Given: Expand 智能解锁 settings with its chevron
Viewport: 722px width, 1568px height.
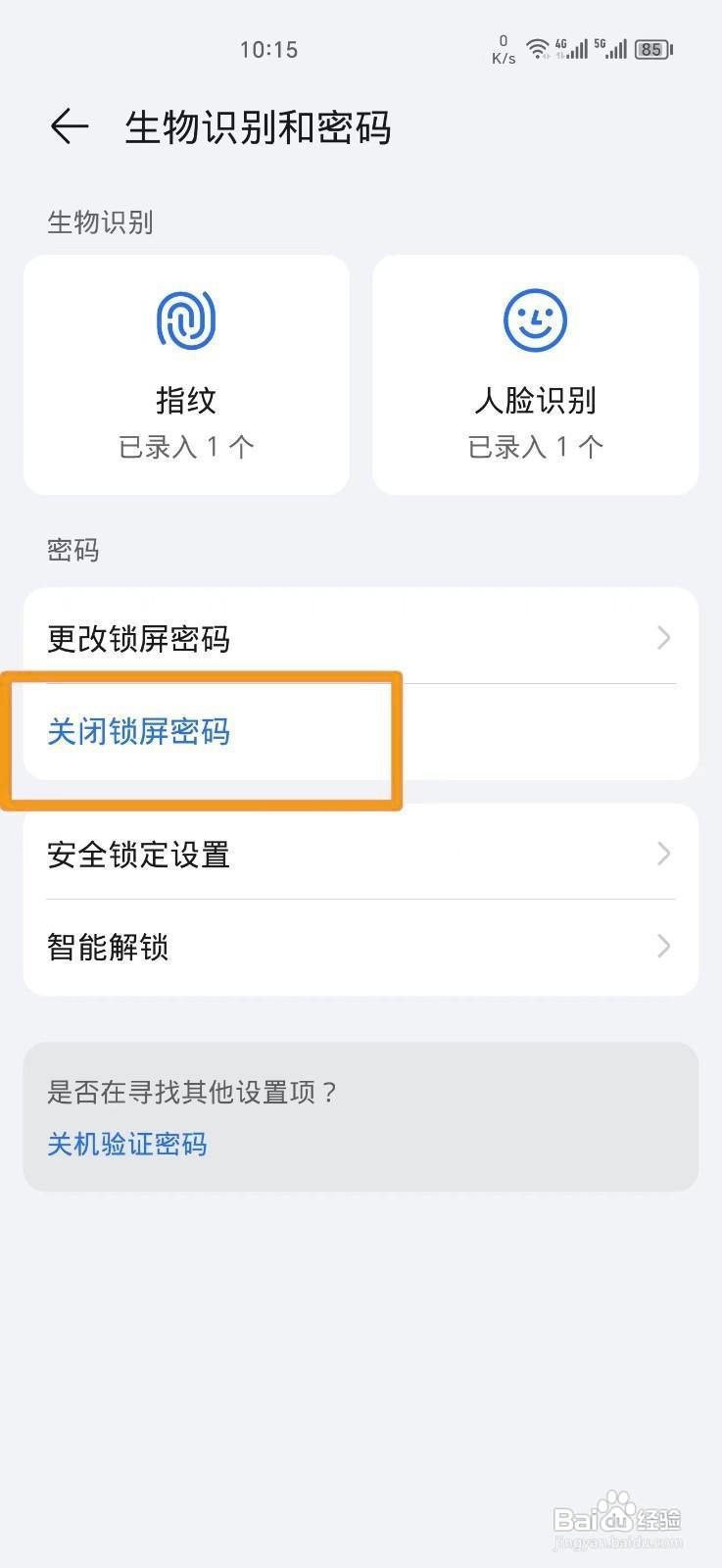Looking at the screenshot, I should pyautogui.click(x=664, y=947).
